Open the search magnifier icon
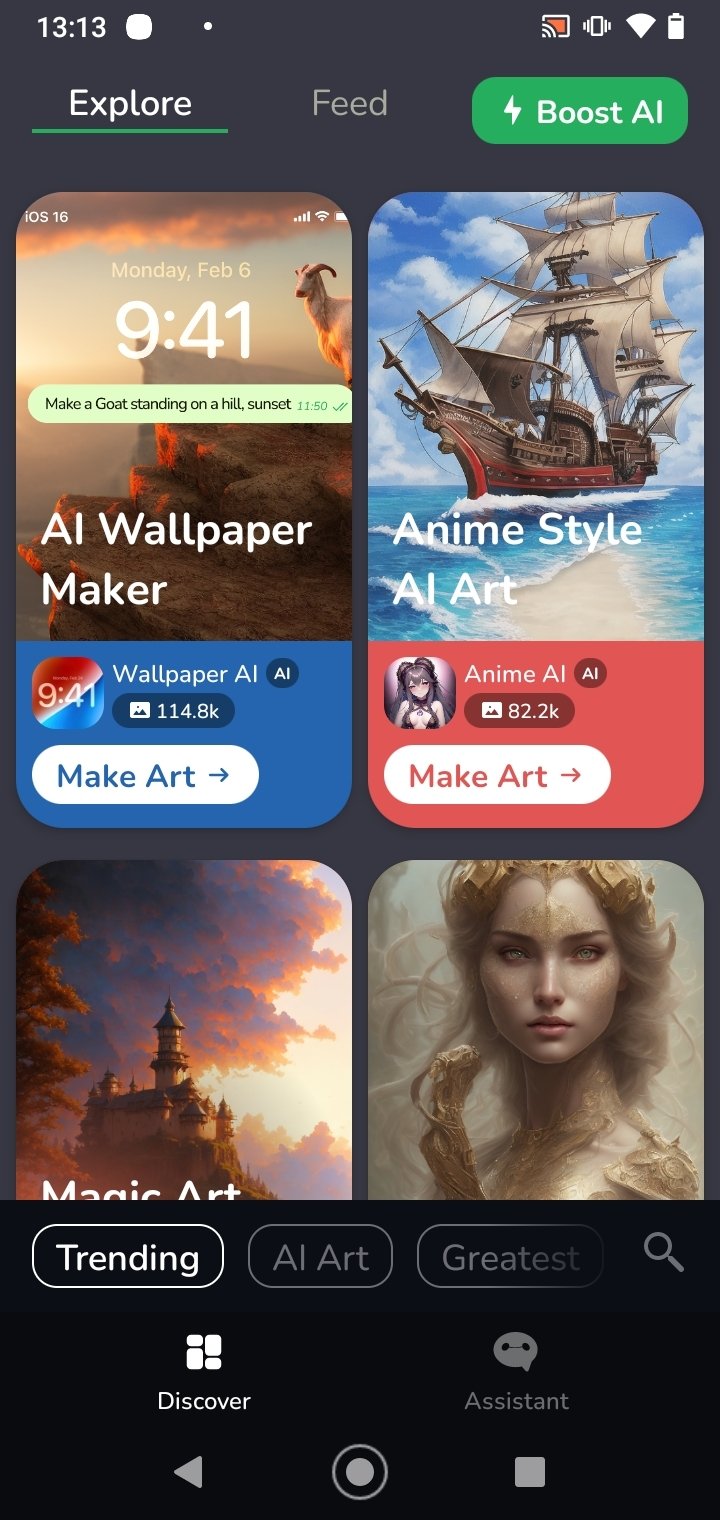 click(663, 1251)
